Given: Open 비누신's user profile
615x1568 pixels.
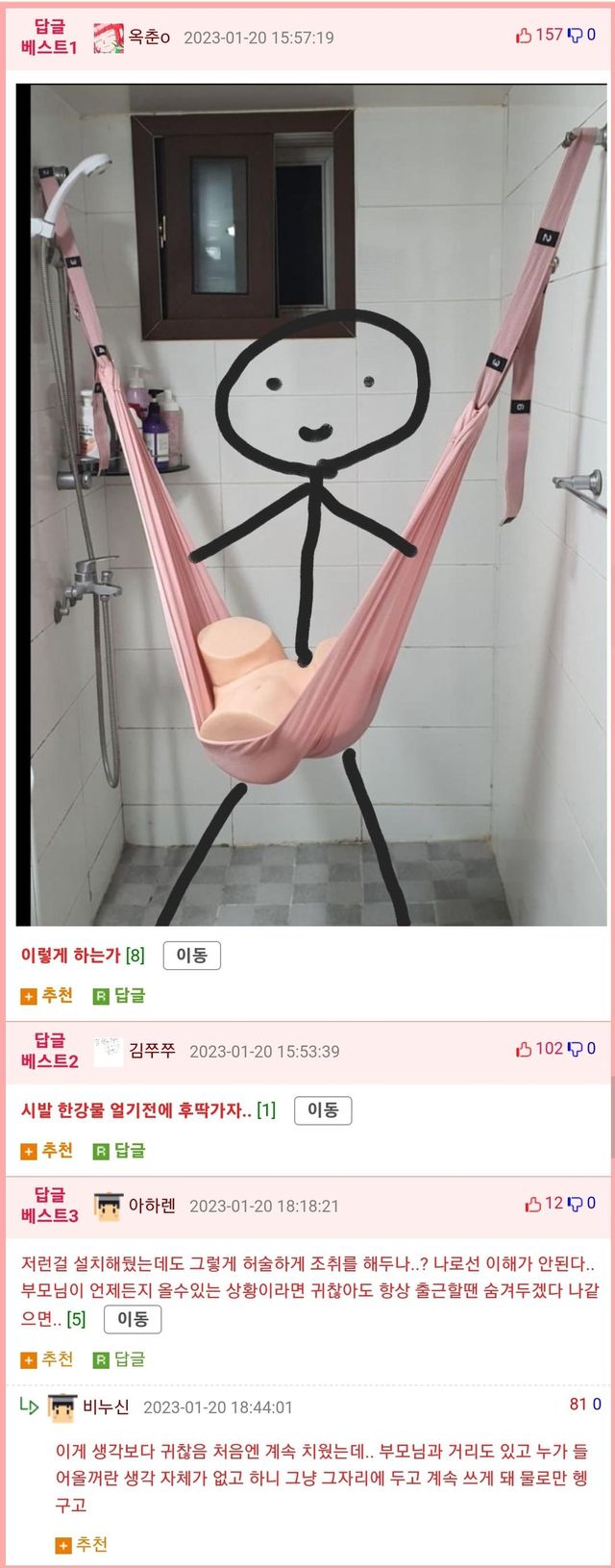Looking at the screenshot, I should pos(106,1406).
